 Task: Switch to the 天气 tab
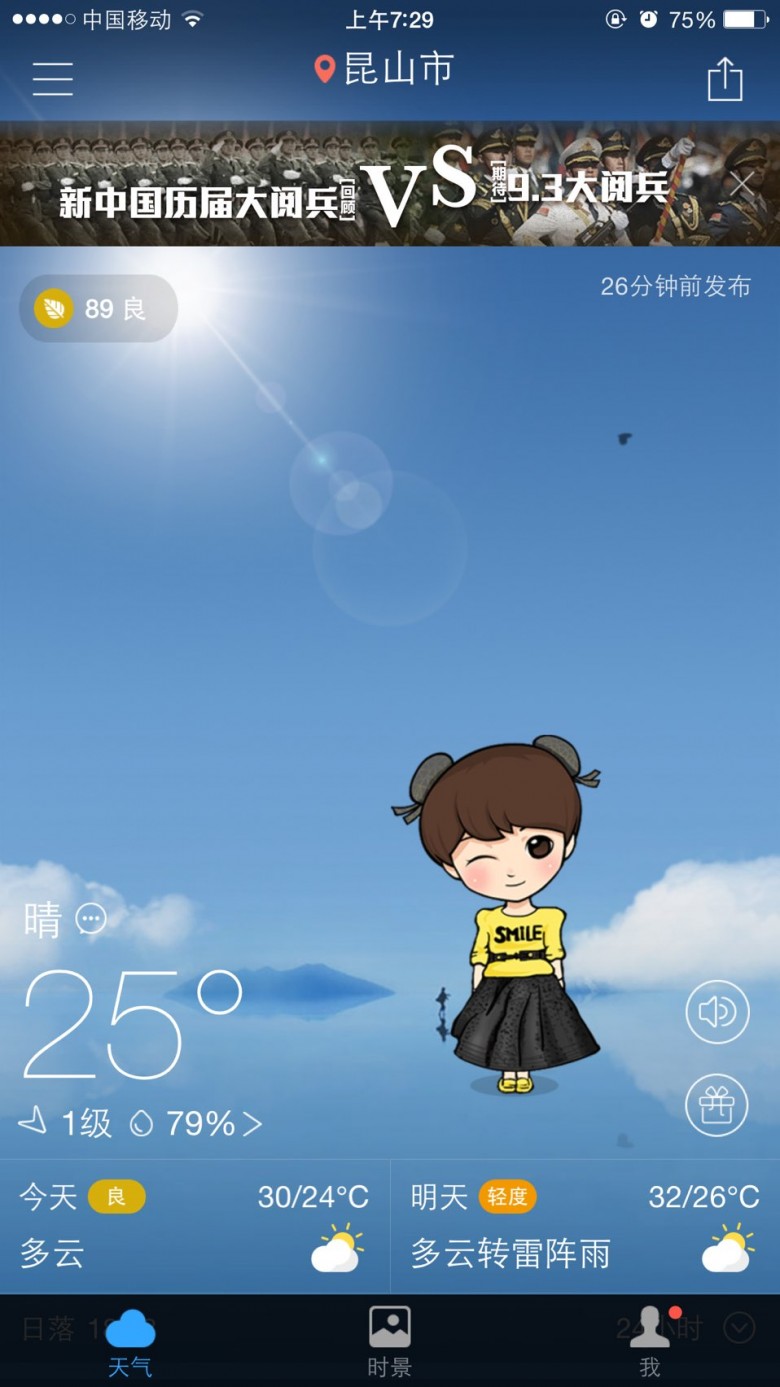[x=130, y=1342]
